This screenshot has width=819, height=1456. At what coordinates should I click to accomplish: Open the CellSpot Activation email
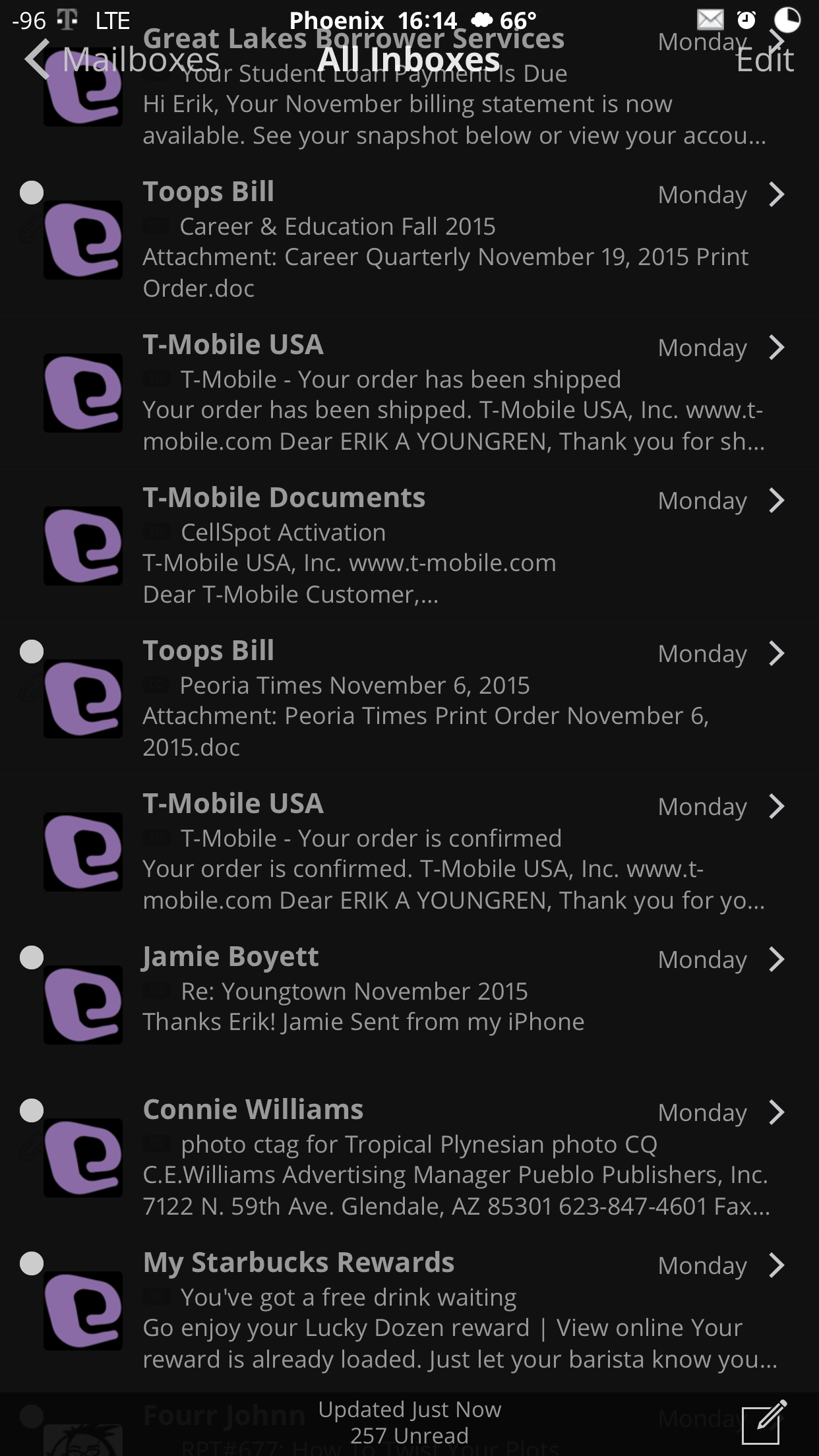click(x=409, y=545)
